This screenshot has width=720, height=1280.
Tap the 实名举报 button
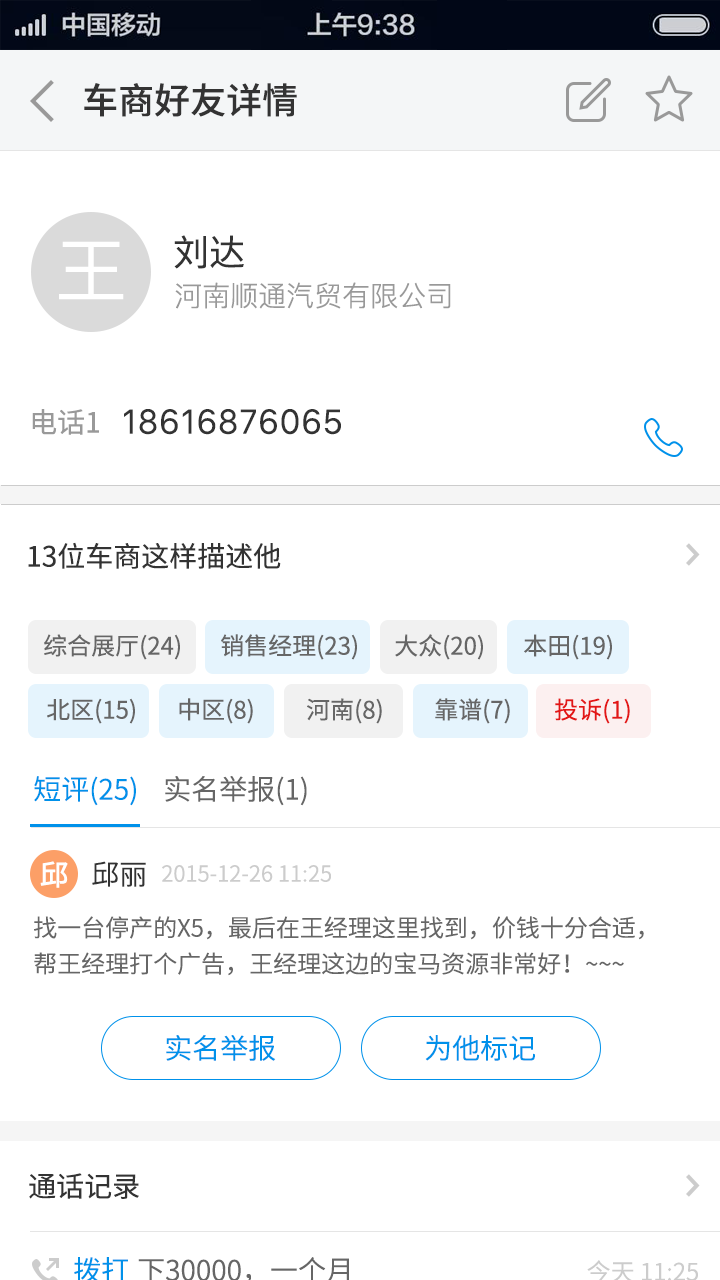click(221, 1048)
